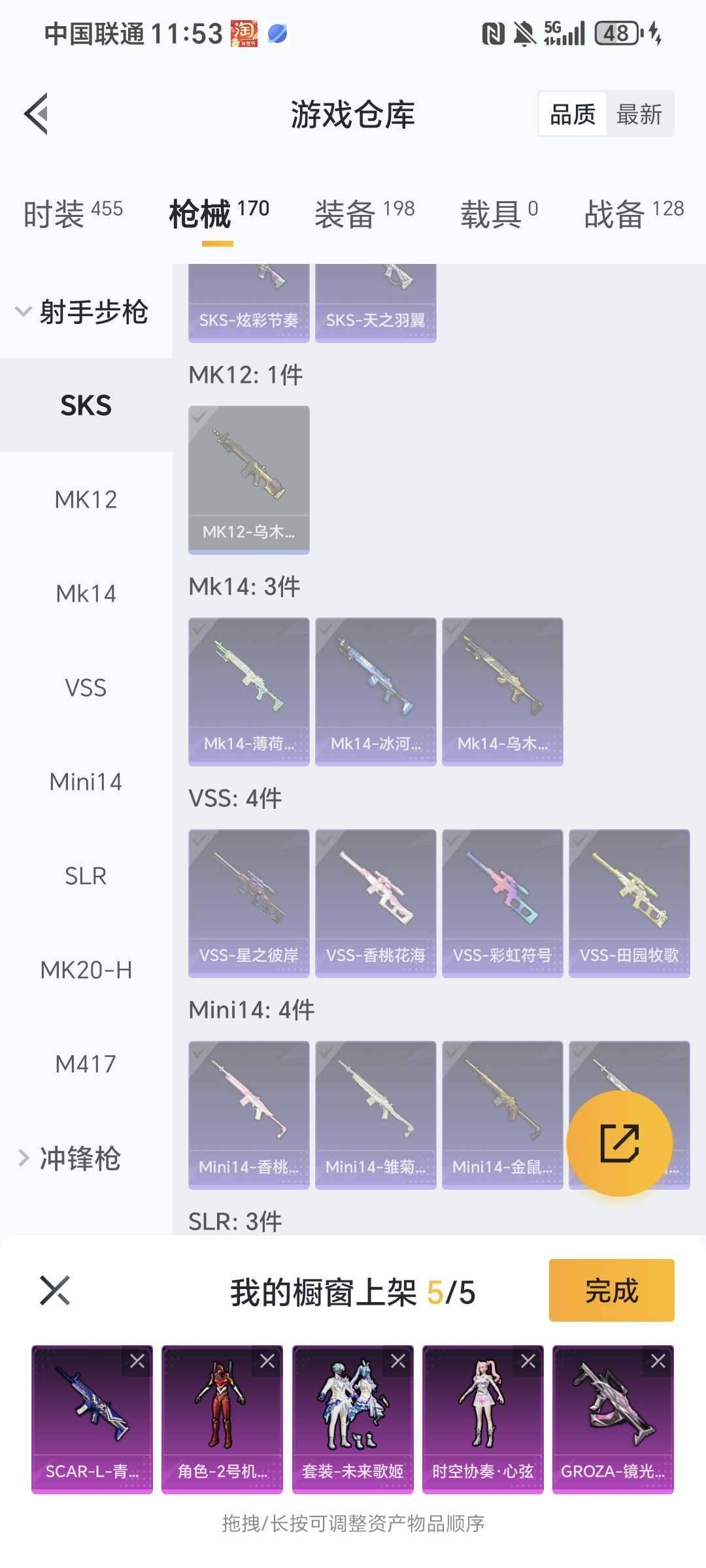Select the MK12-乌木 gun skin
The image size is (706, 1568).
coord(248,480)
